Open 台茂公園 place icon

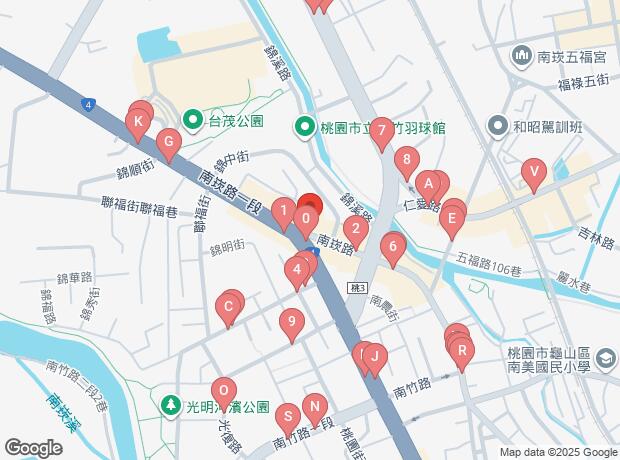pos(193,120)
